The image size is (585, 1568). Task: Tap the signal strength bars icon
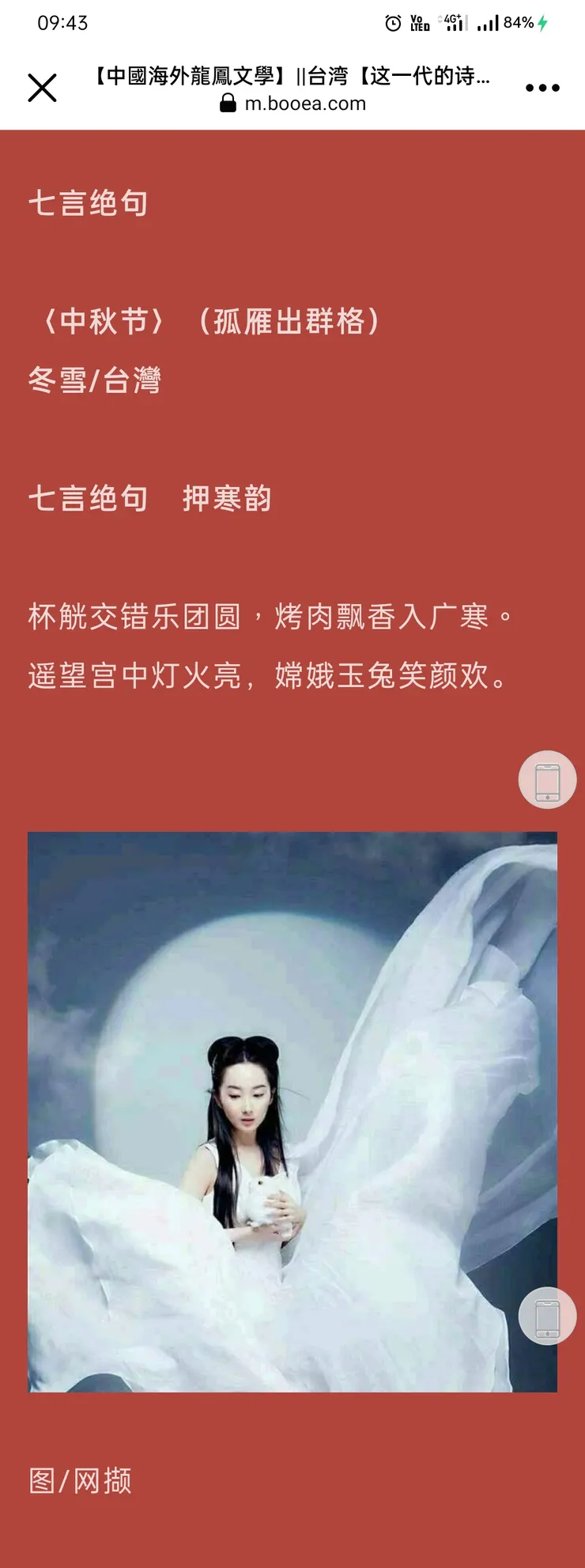[486, 24]
